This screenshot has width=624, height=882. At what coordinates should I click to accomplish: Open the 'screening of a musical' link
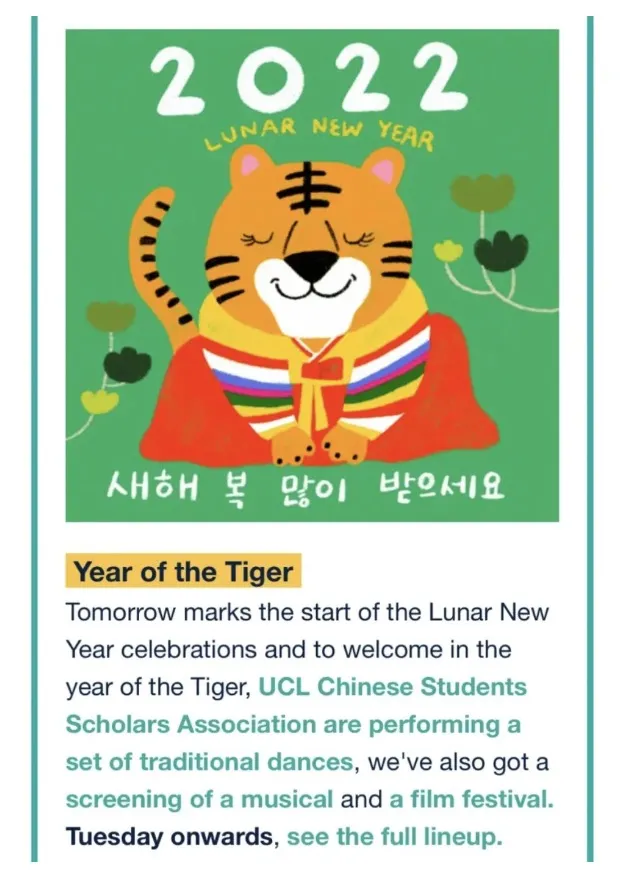tap(199, 799)
